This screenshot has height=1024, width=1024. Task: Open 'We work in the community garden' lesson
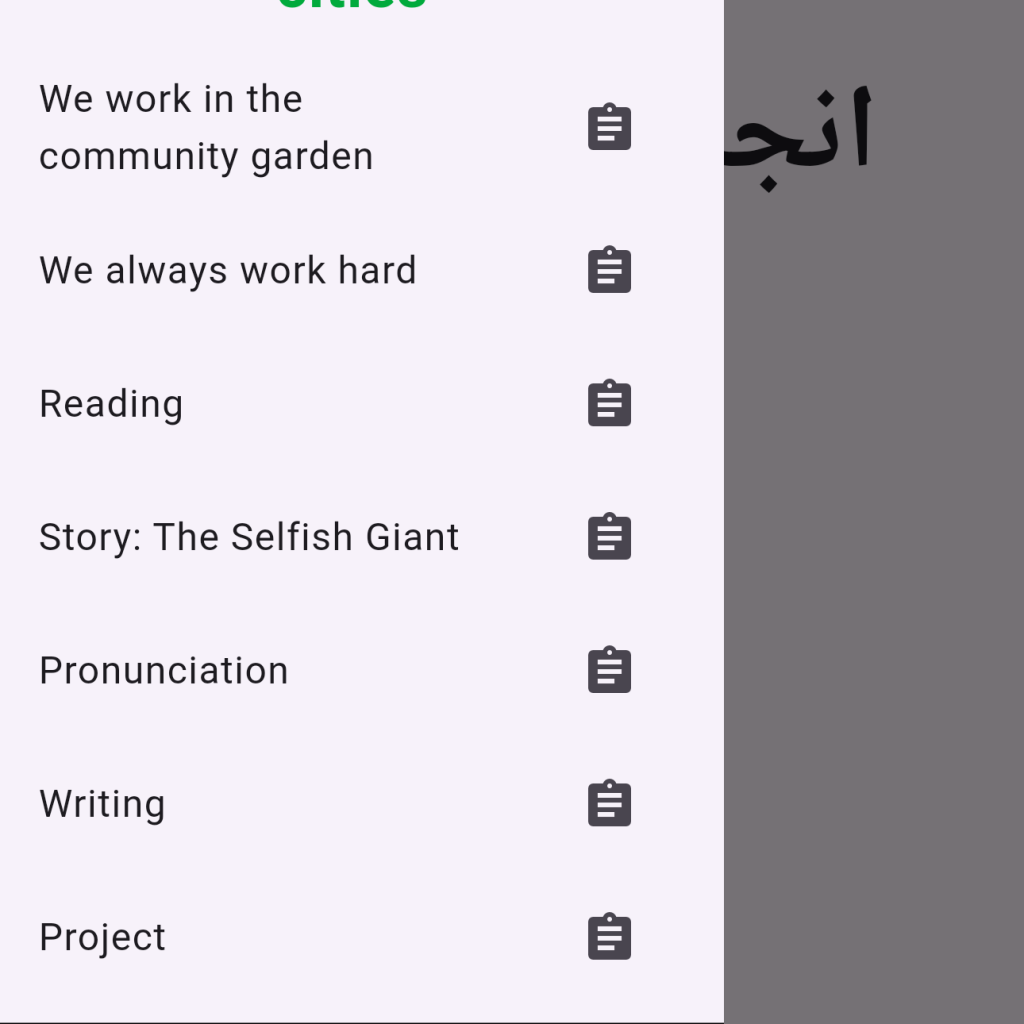tap(206, 128)
